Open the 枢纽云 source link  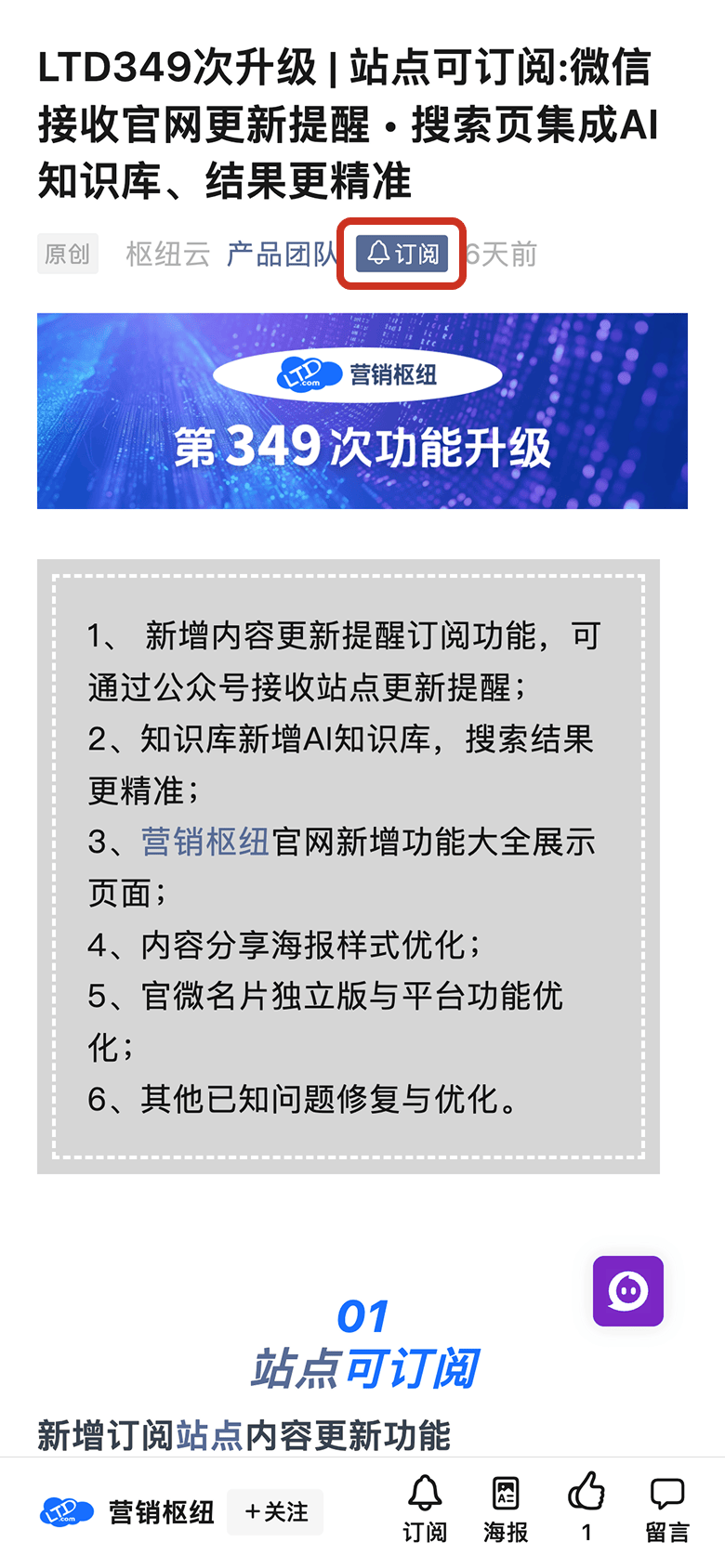(168, 254)
